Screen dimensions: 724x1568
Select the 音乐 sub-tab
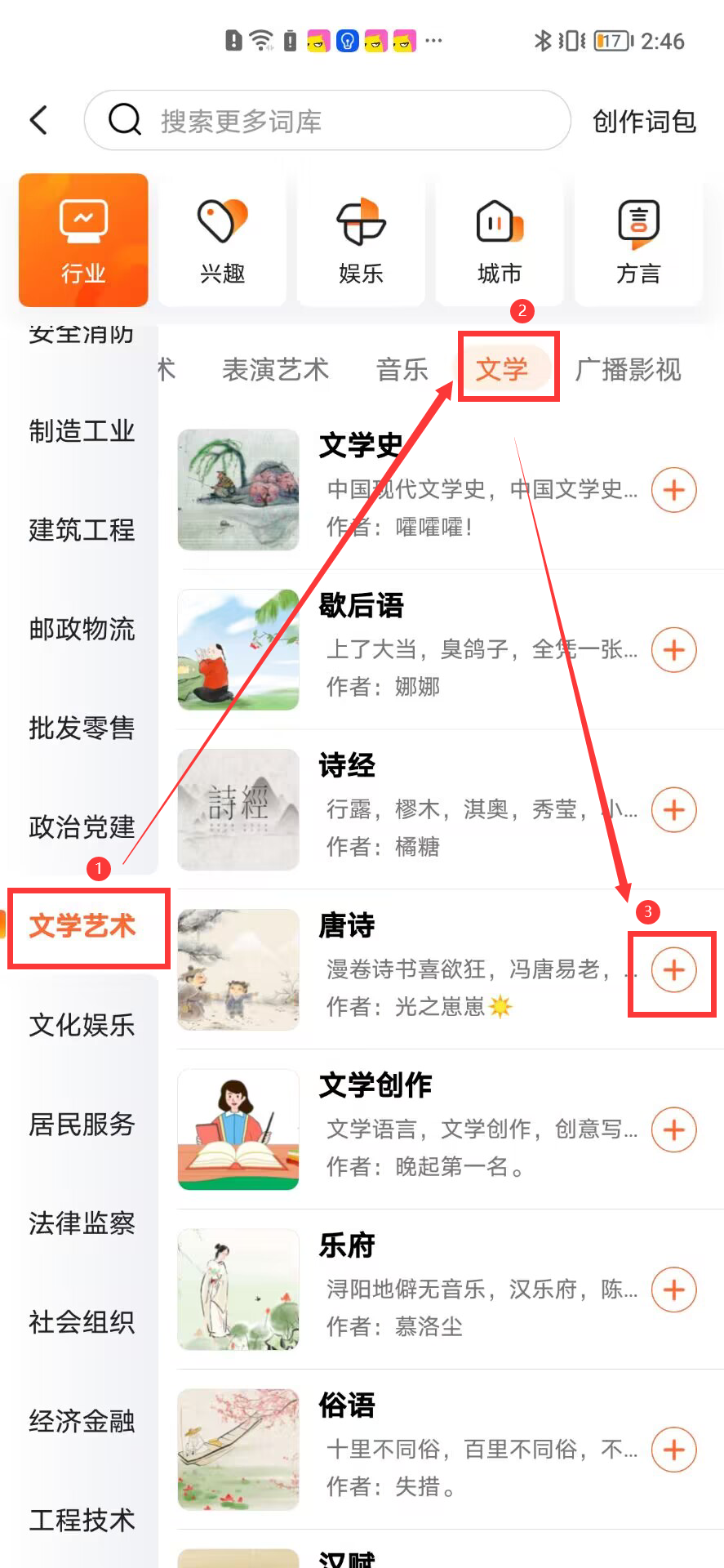402,369
